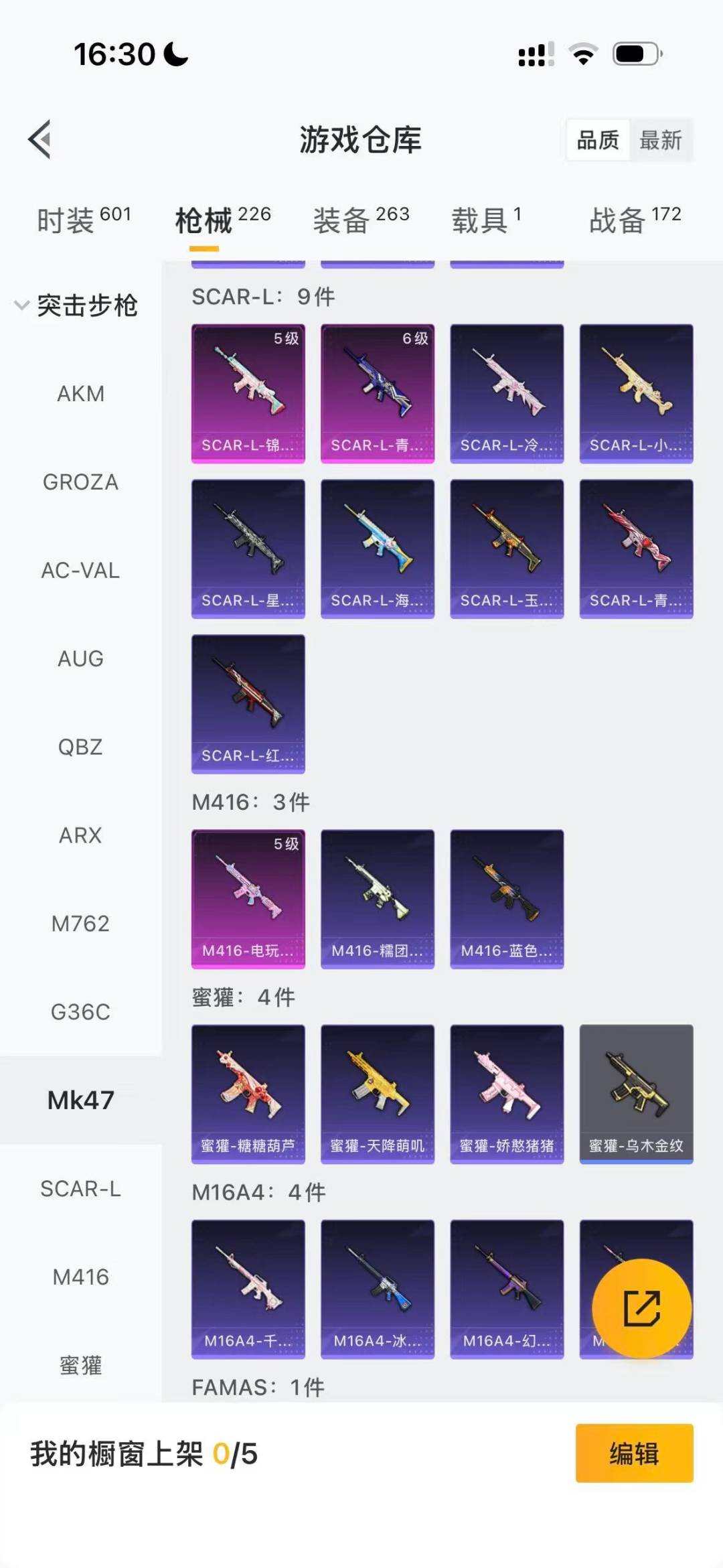The width and height of the screenshot is (723, 1568).
Task: Tap the floating share button
Action: (x=641, y=1308)
